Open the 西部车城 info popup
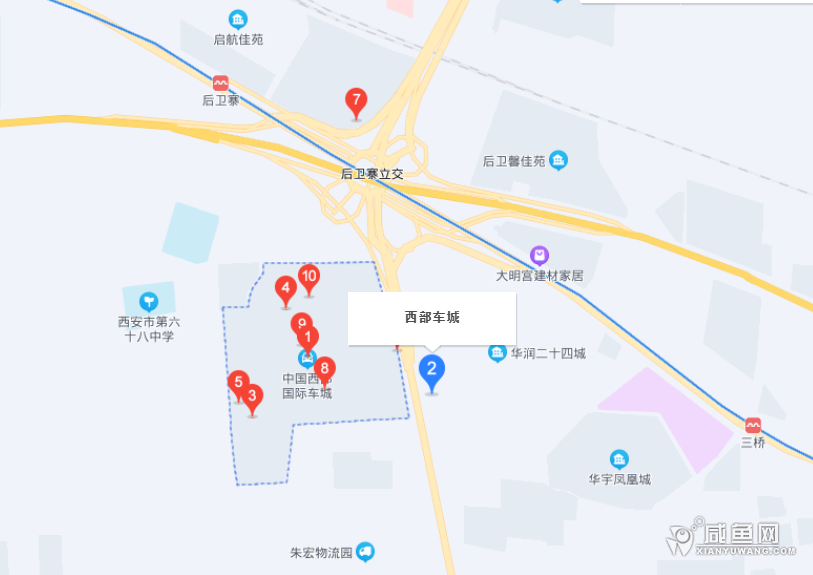 click(431, 318)
